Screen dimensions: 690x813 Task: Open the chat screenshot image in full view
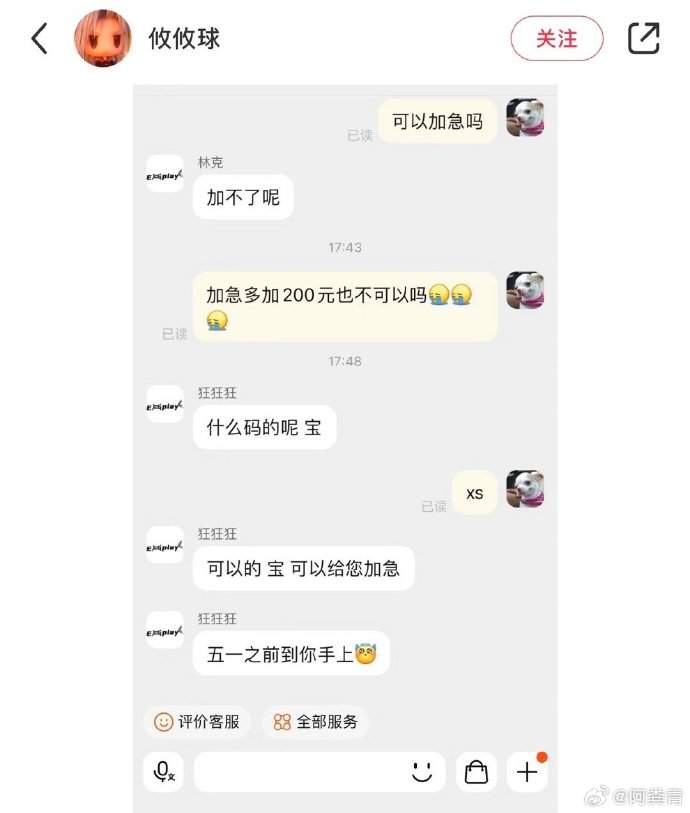(x=345, y=440)
